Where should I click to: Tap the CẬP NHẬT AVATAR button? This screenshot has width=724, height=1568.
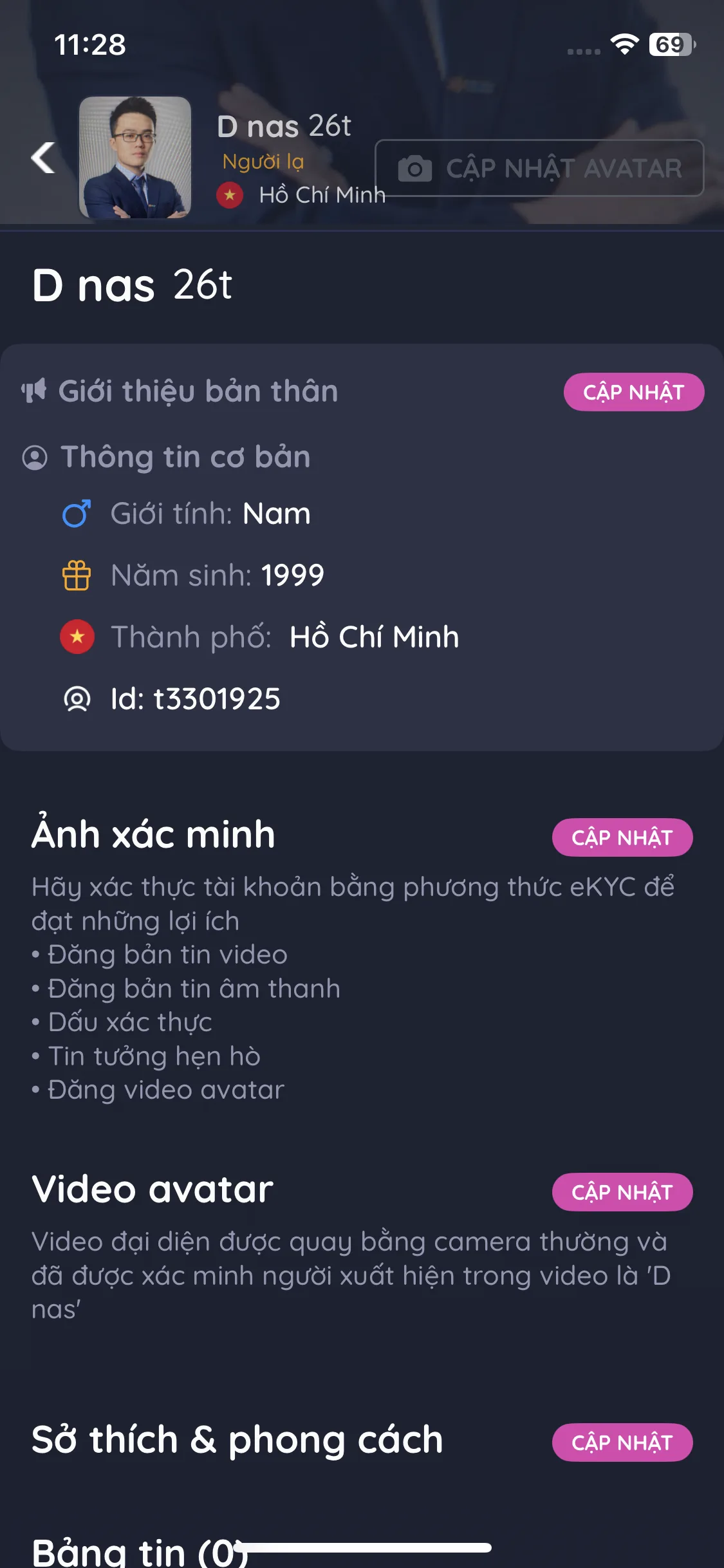coord(539,169)
